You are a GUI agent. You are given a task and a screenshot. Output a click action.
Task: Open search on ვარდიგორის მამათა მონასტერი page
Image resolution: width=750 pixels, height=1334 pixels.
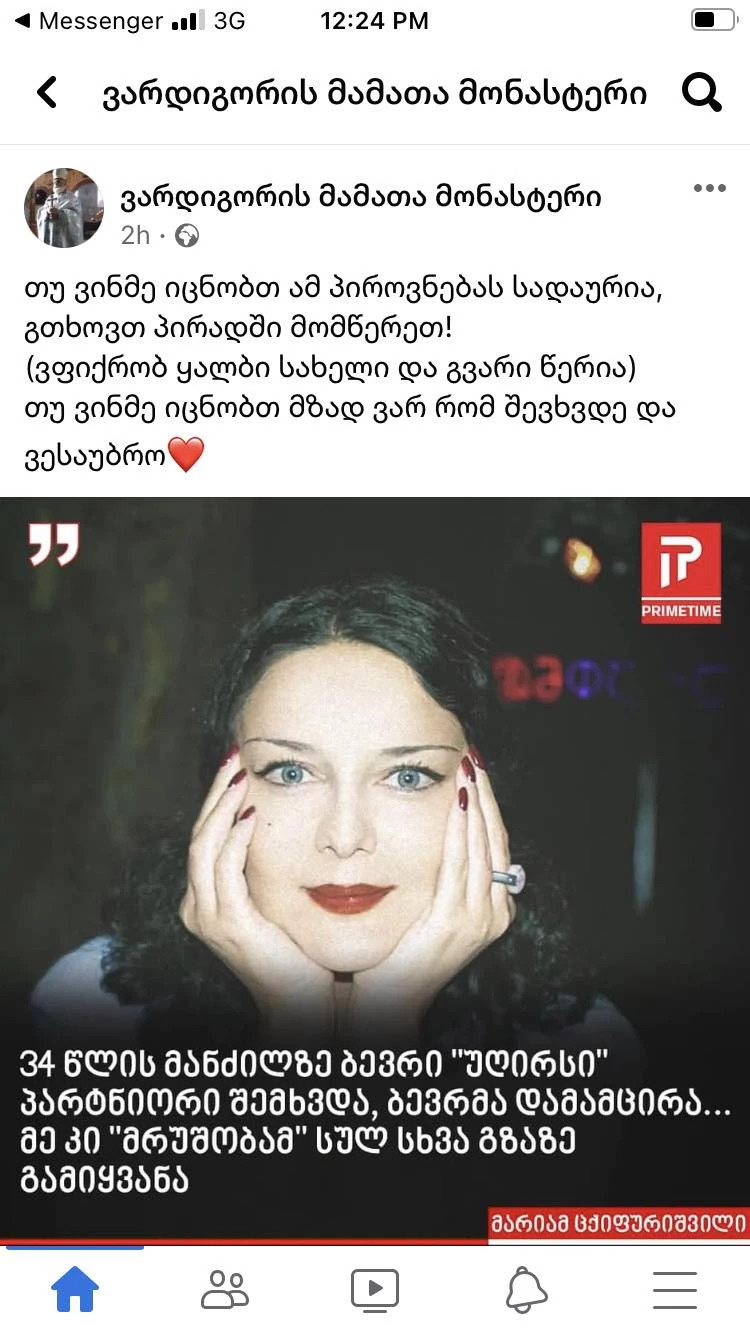pyautogui.click(x=701, y=93)
